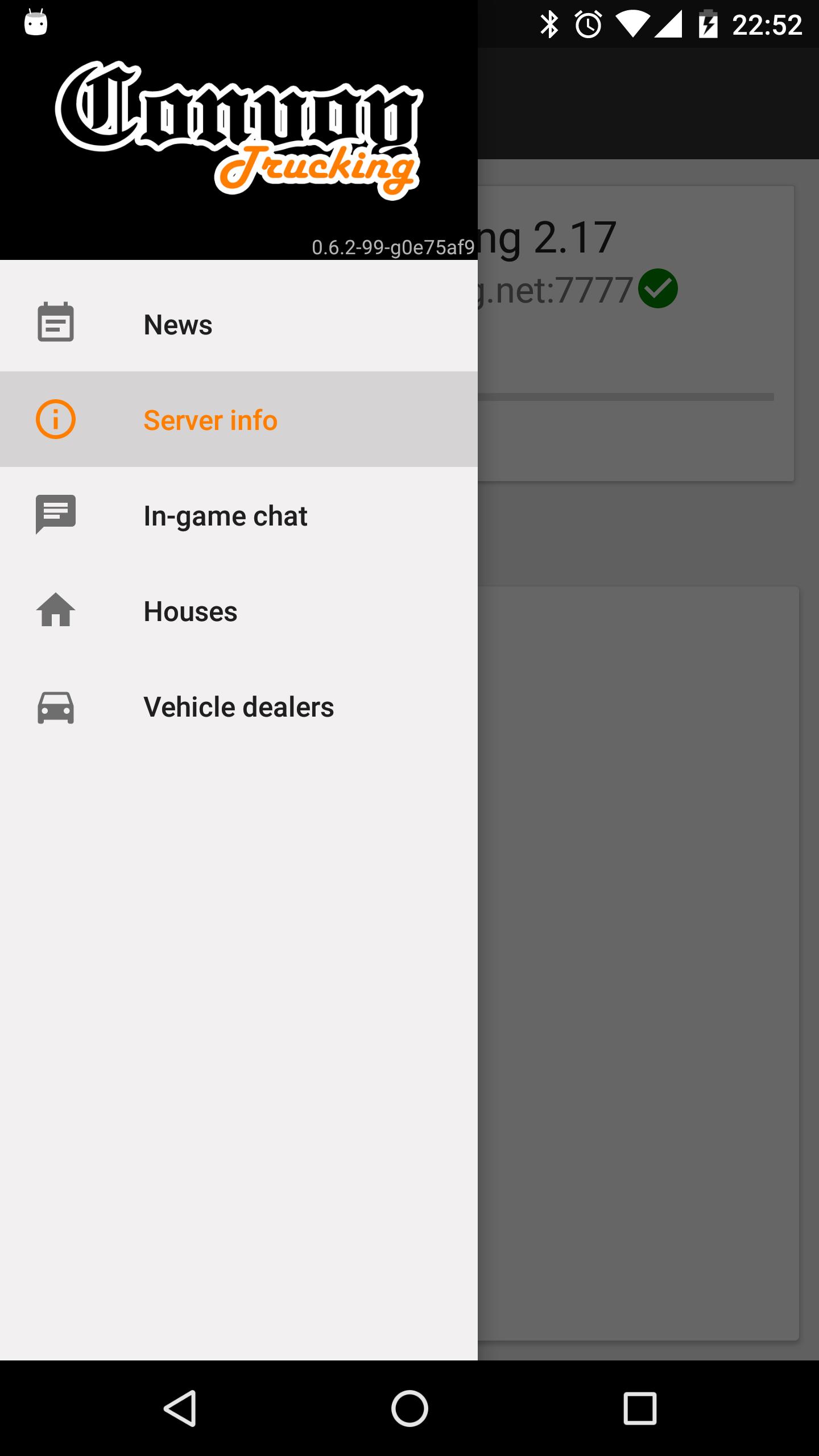The width and height of the screenshot is (819, 1456).
Task: Tap the system back button
Action: [x=180, y=1408]
